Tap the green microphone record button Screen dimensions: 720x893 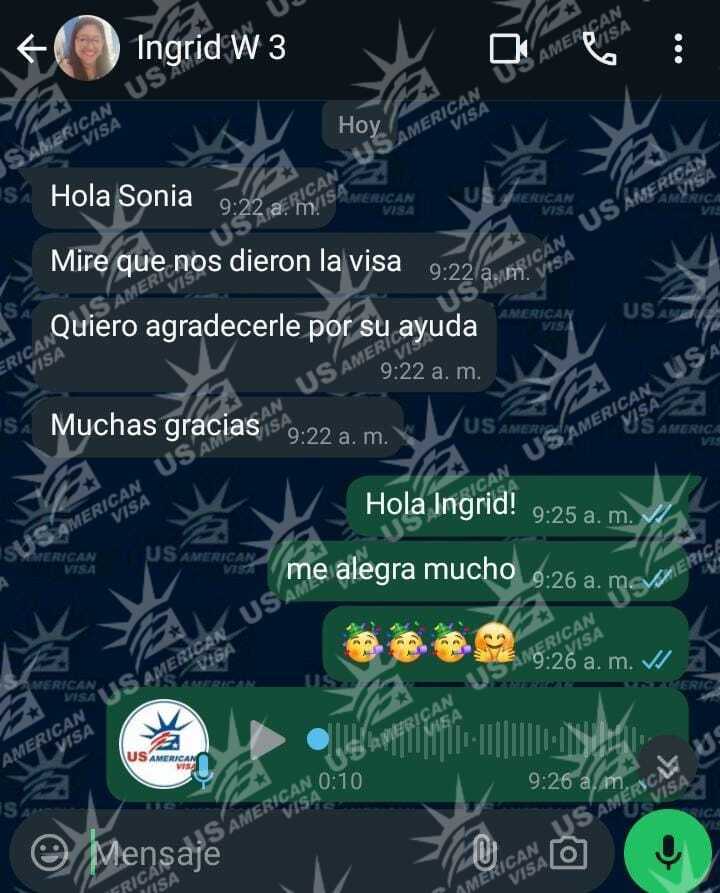click(x=667, y=851)
